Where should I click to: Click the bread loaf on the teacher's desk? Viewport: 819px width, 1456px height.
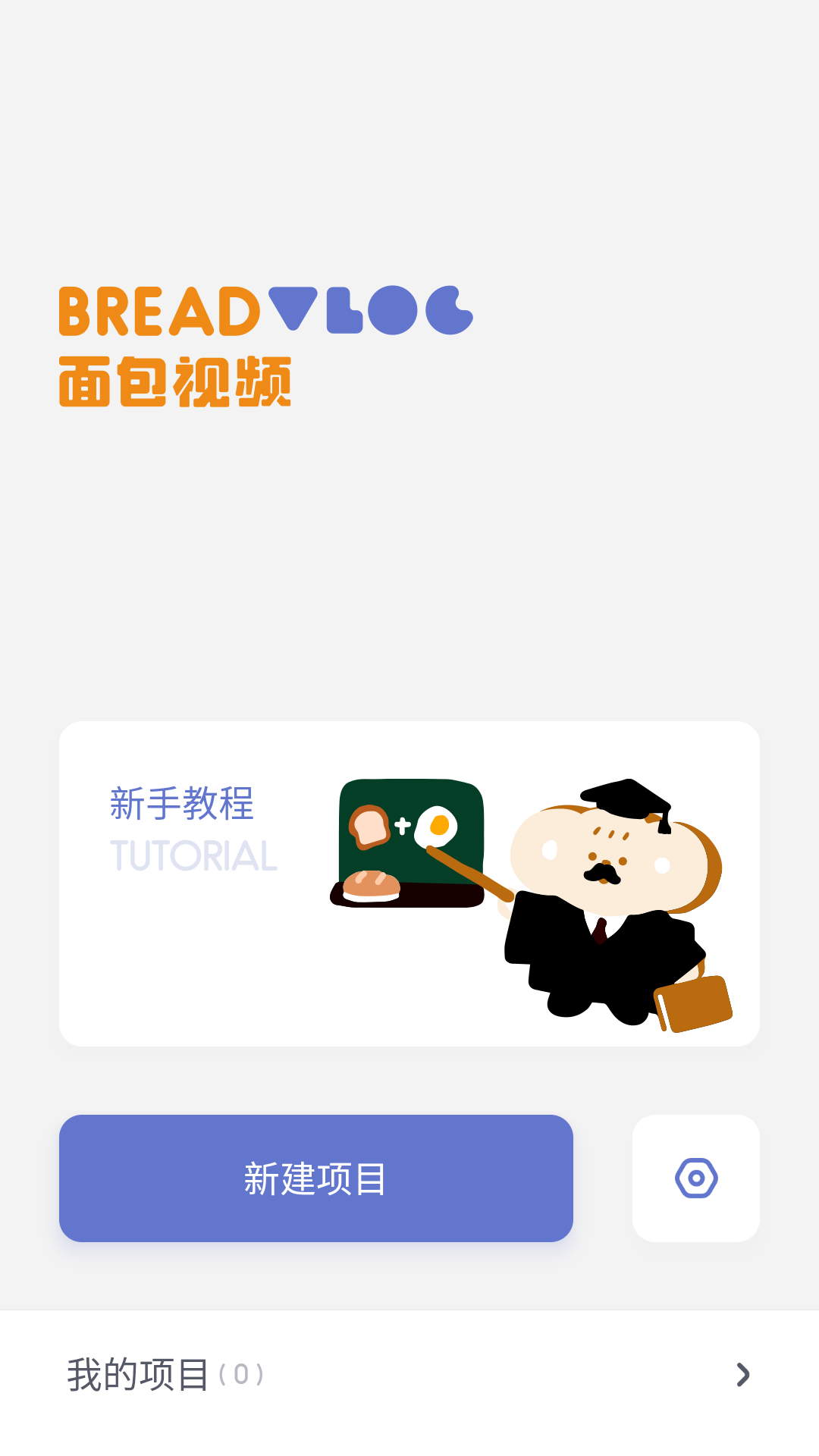coord(373,886)
